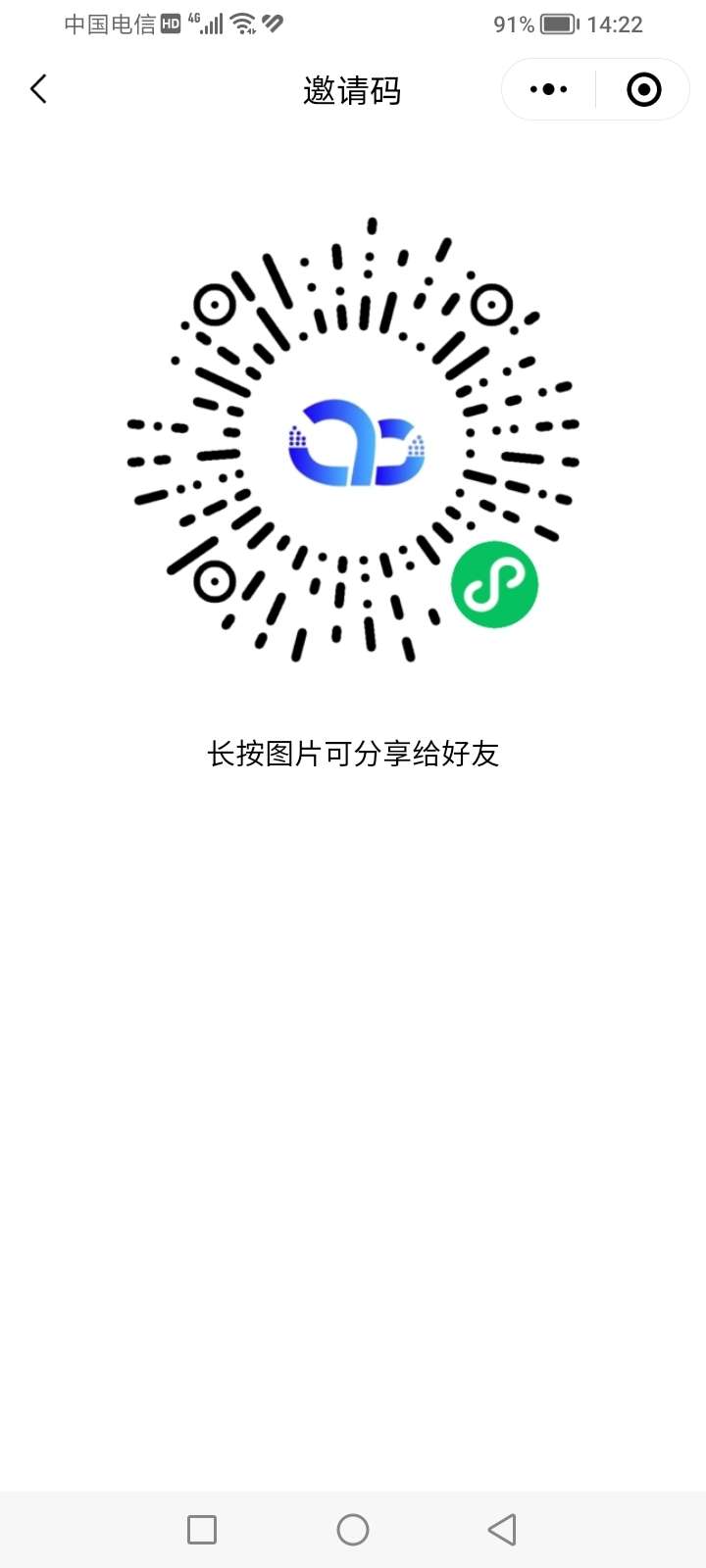
Task: Open the mini program three-dot menu
Action: [x=548, y=89]
